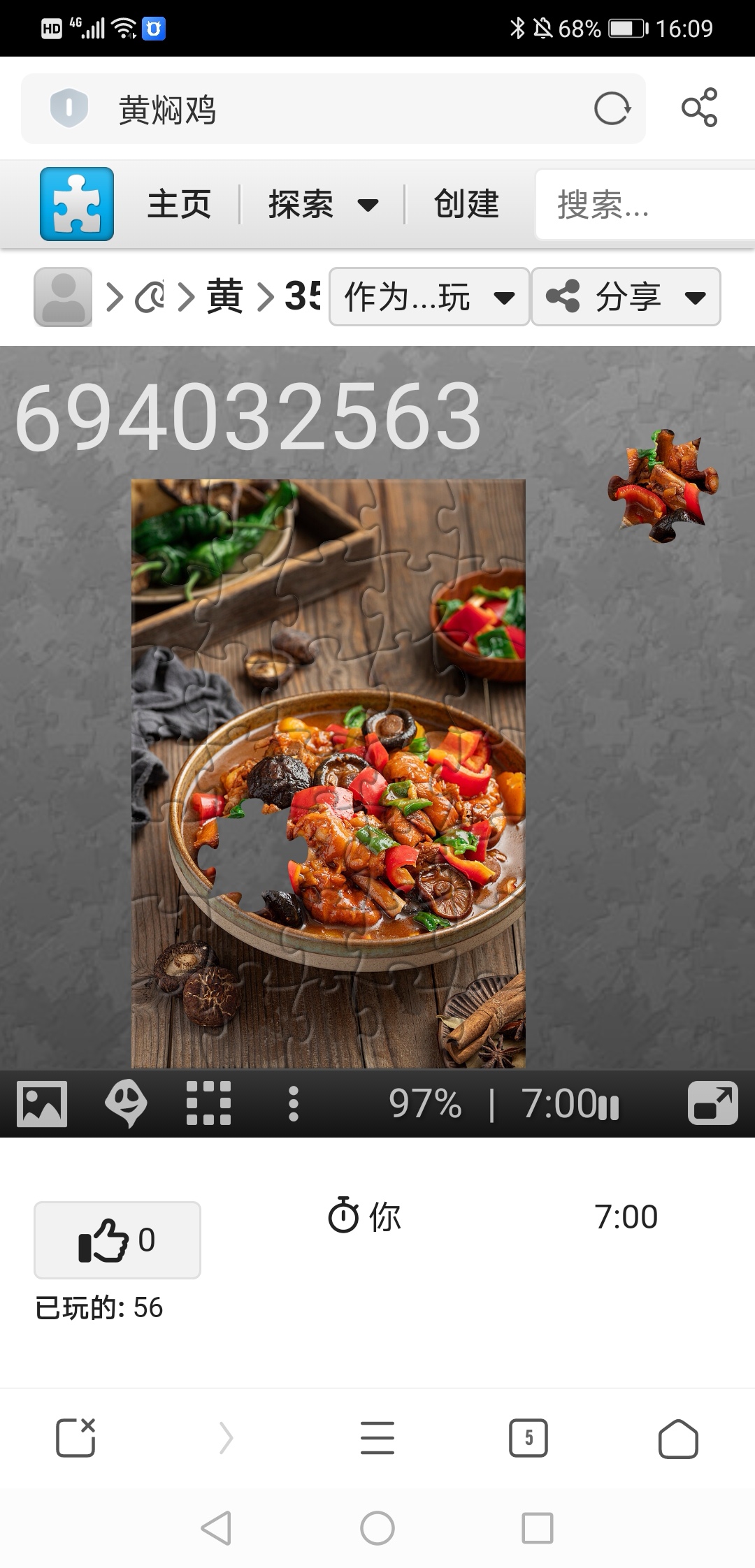The image size is (755, 1568).
Task: Arrange pieces with the grid icon
Action: (x=209, y=1103)
